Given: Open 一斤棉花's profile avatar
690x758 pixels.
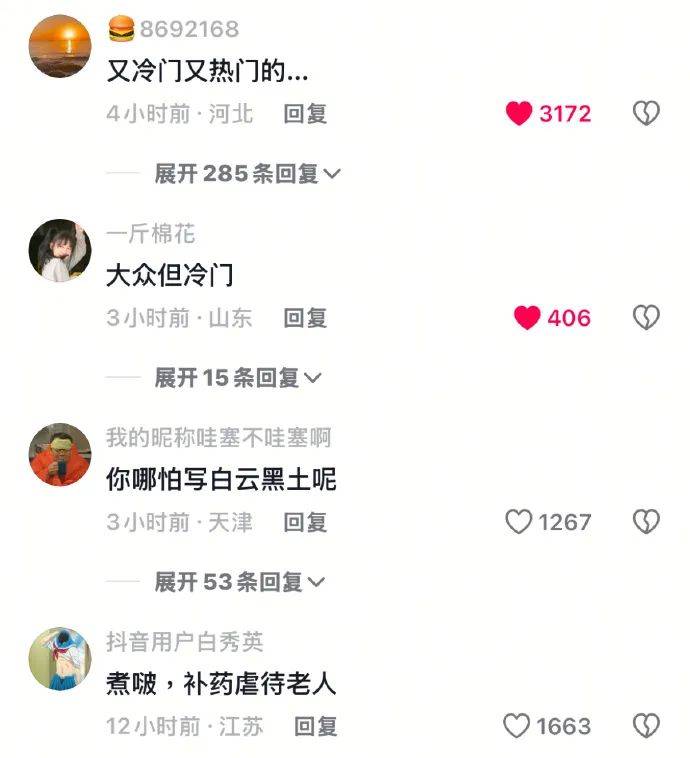Looking at the screenshot, I should point(60,250).
